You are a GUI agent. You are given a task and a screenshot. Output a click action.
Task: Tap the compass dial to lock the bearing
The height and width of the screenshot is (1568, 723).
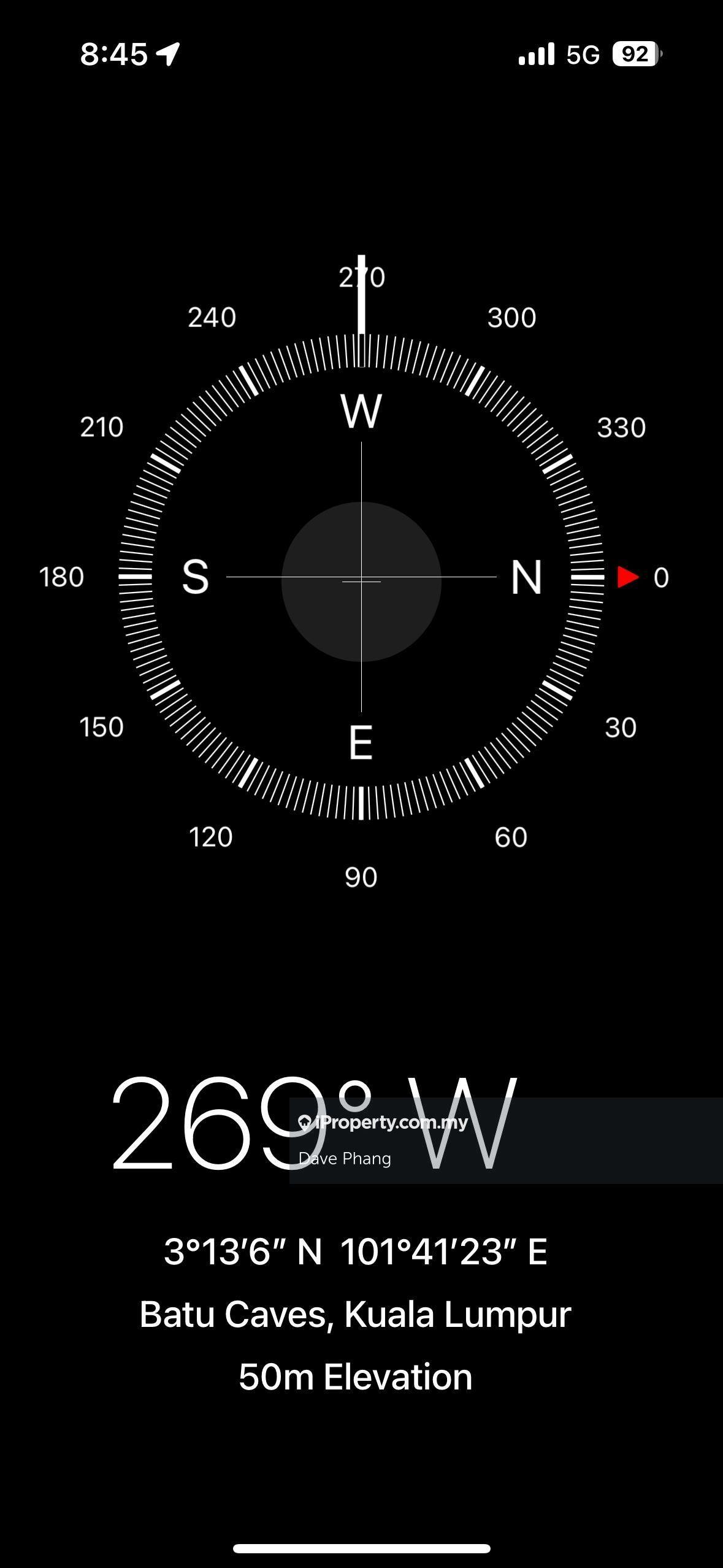(361, 577)
